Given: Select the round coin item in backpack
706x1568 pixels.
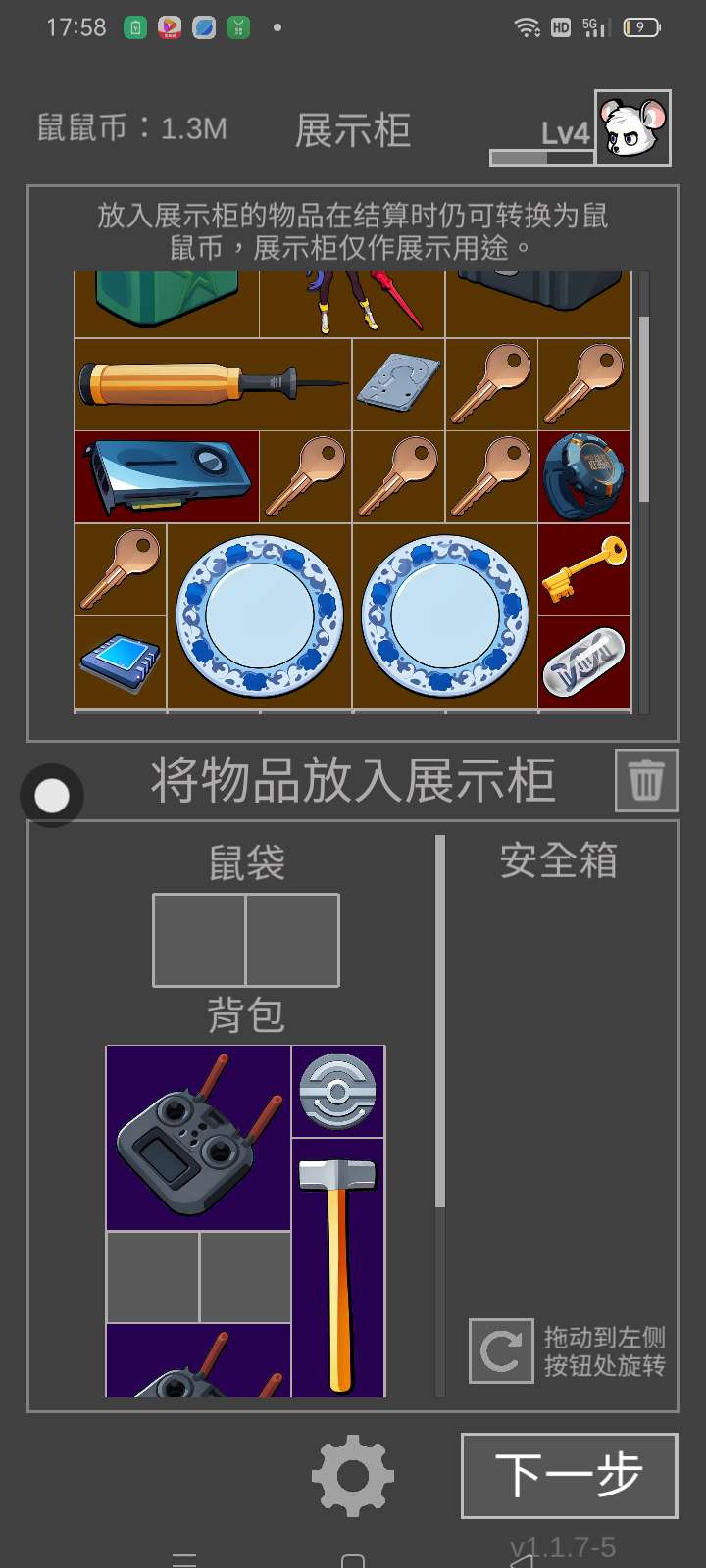Looking at the screenshot, I should [338, 1091].
